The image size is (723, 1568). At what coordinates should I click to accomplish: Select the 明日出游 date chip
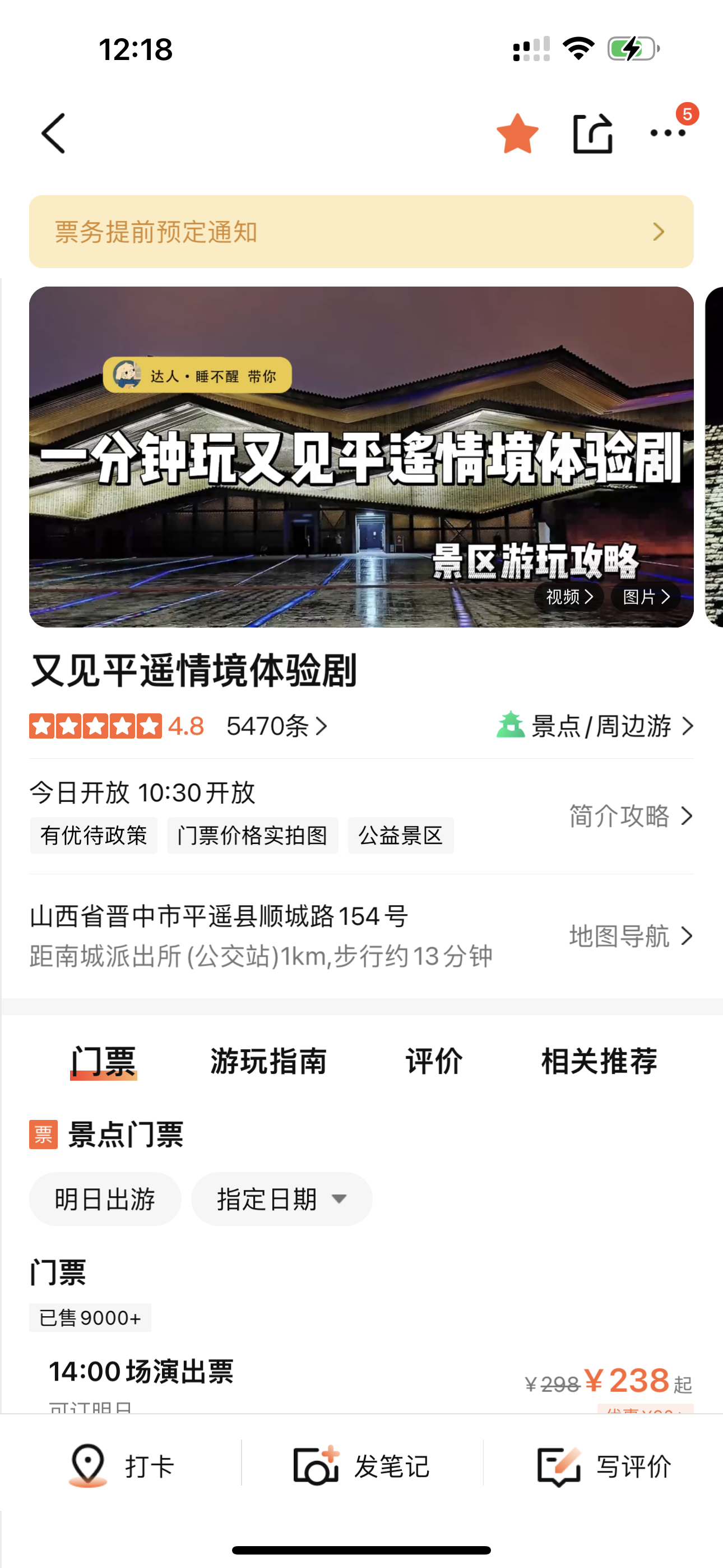(x=105, y=1199)
